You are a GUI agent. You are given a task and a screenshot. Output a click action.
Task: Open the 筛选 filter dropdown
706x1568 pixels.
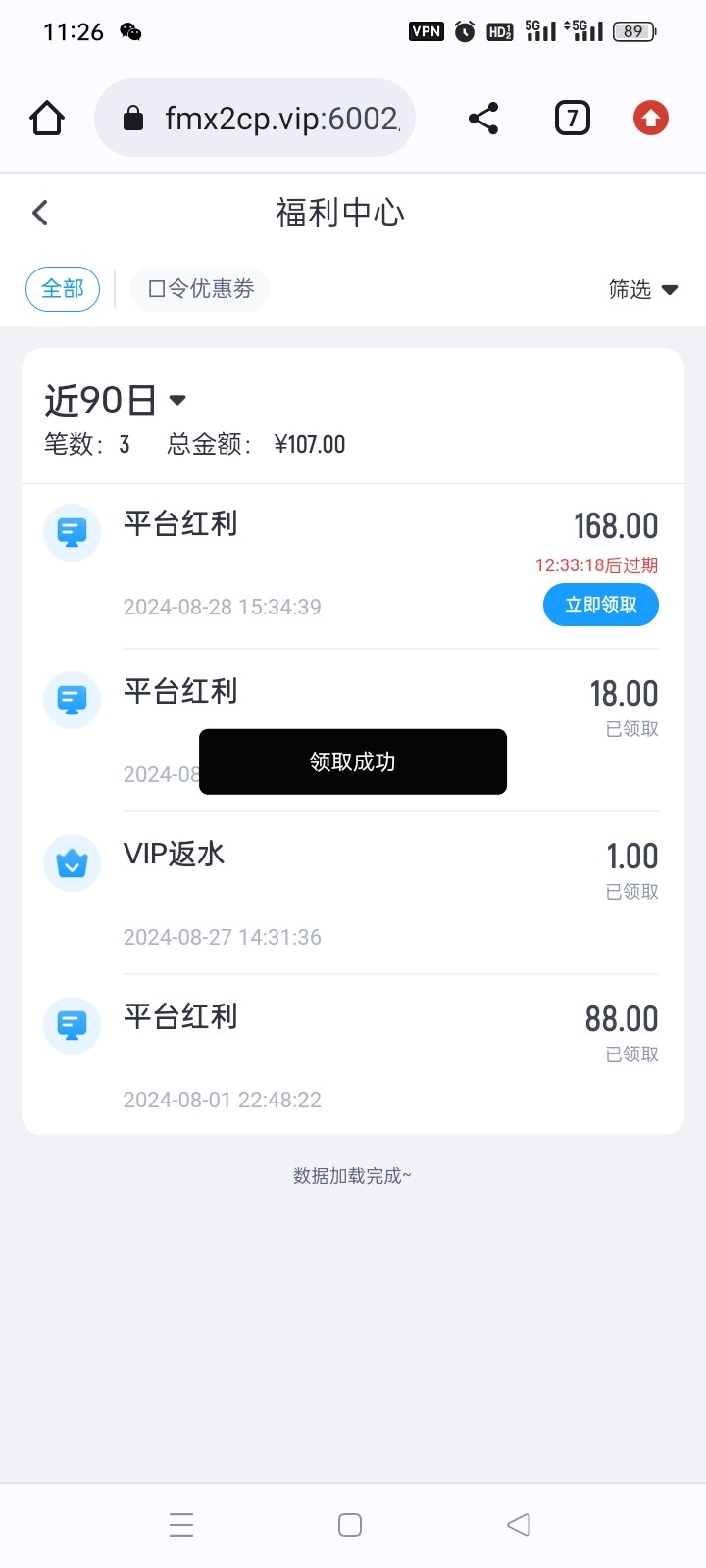(x=643, y=289)
